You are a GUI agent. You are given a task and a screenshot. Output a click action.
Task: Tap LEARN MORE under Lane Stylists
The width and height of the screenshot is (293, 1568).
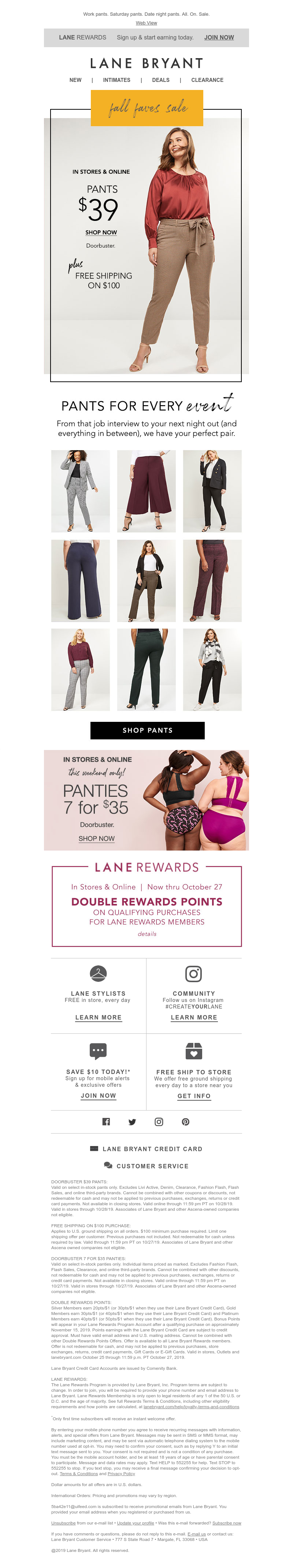[x=98, y=1017]
